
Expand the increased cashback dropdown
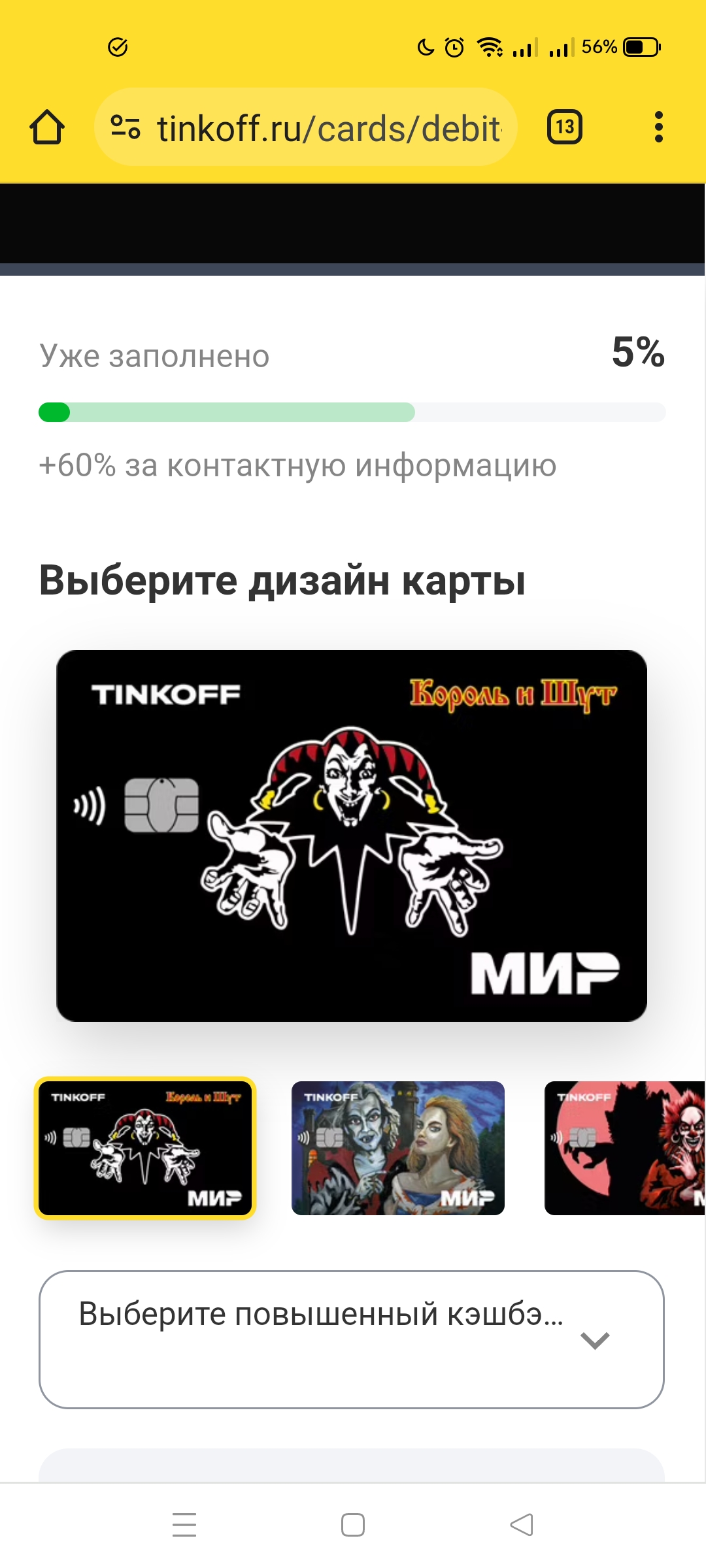pyautogui.click(x=352, y=1339)
